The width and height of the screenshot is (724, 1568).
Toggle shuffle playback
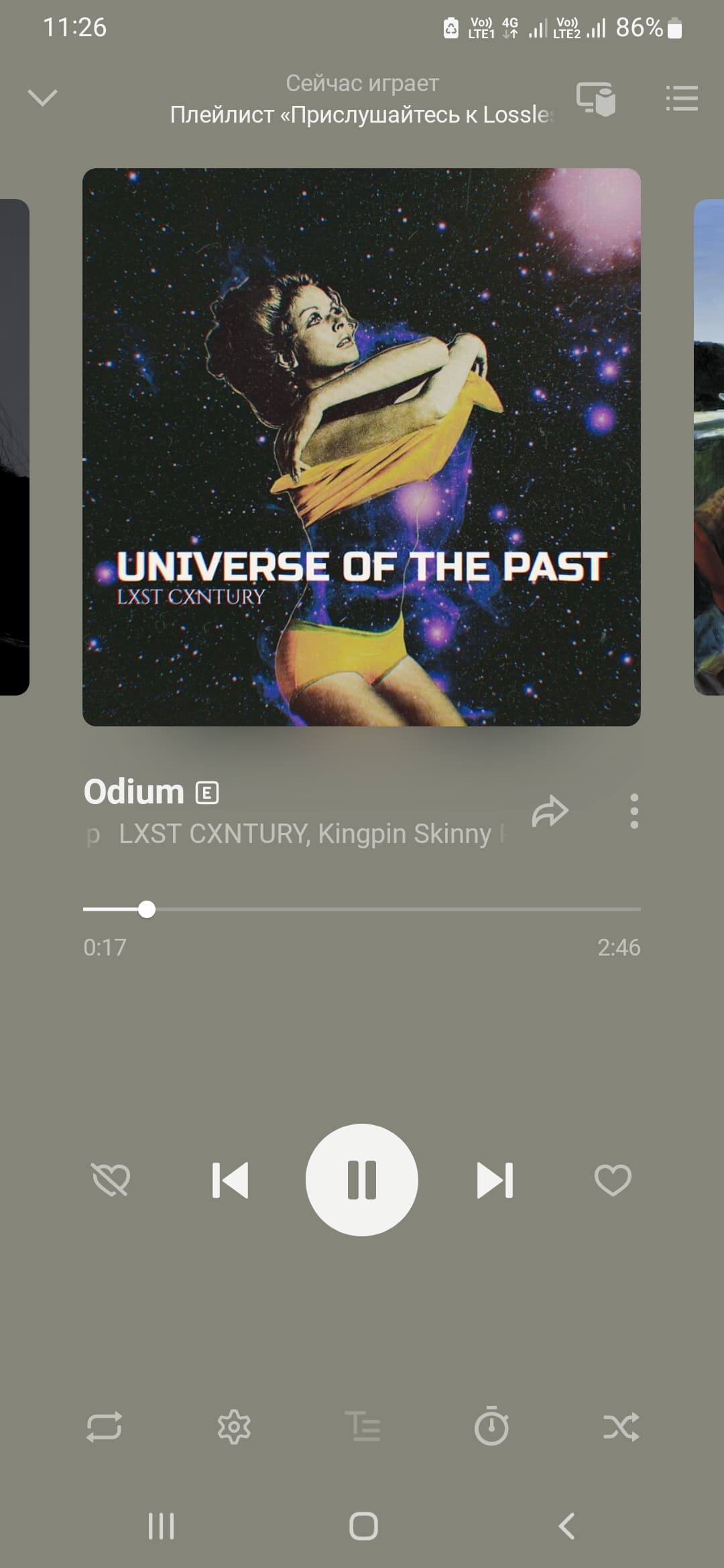621,1427
